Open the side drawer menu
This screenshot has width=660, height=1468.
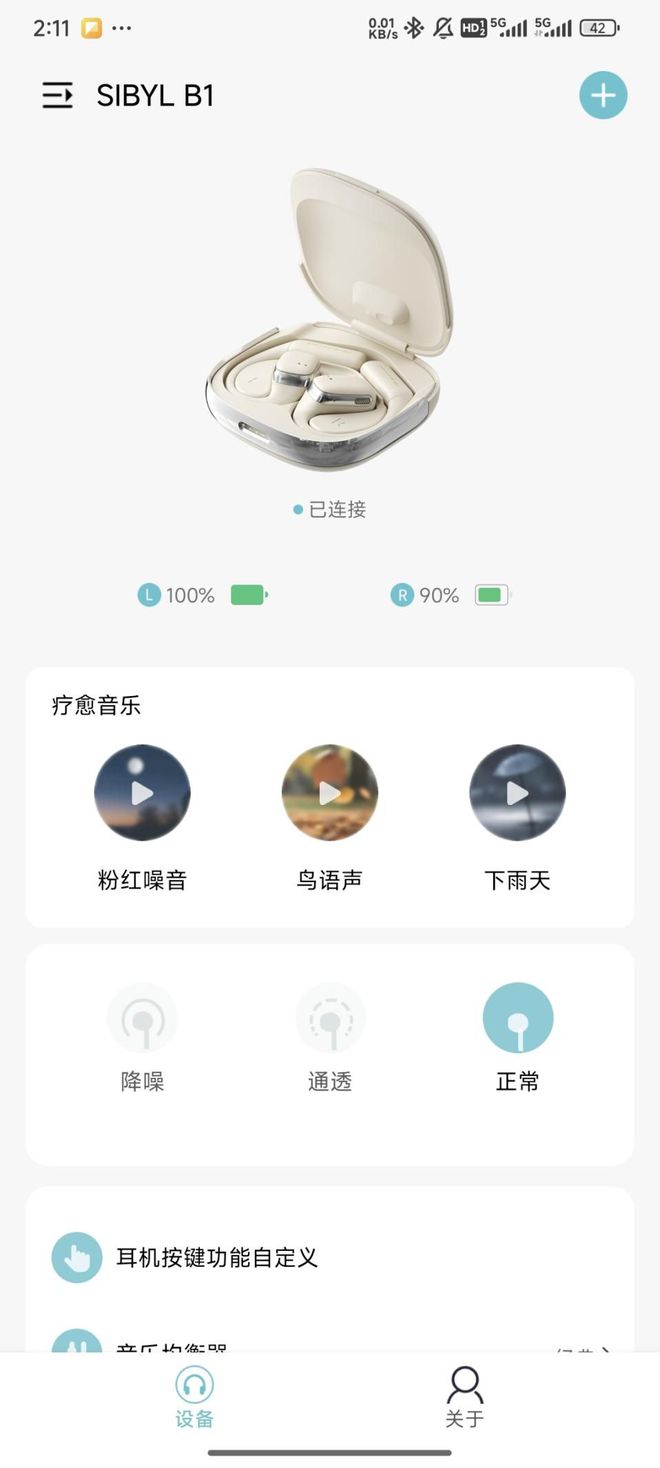(x=57, y=96)
